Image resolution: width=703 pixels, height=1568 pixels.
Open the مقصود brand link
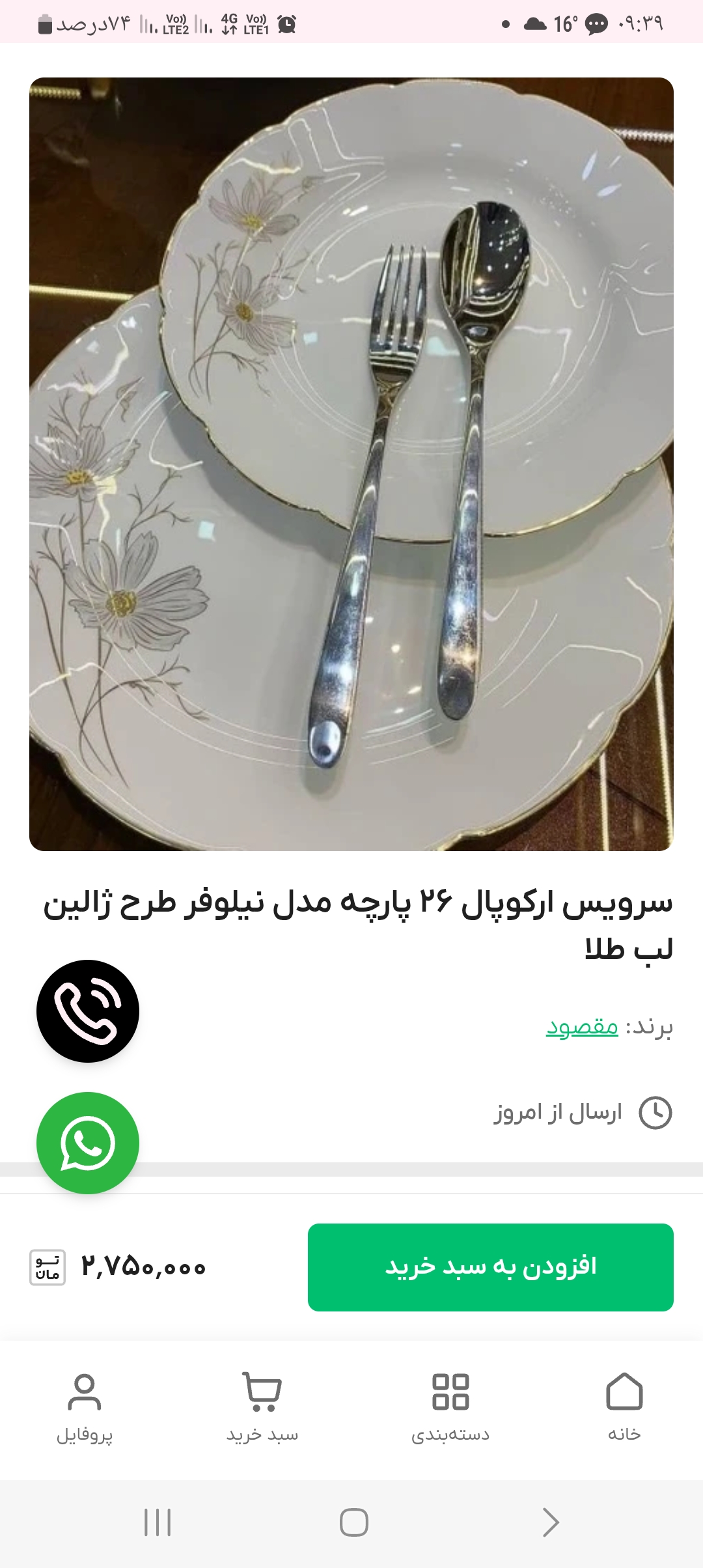point(582,1027)
